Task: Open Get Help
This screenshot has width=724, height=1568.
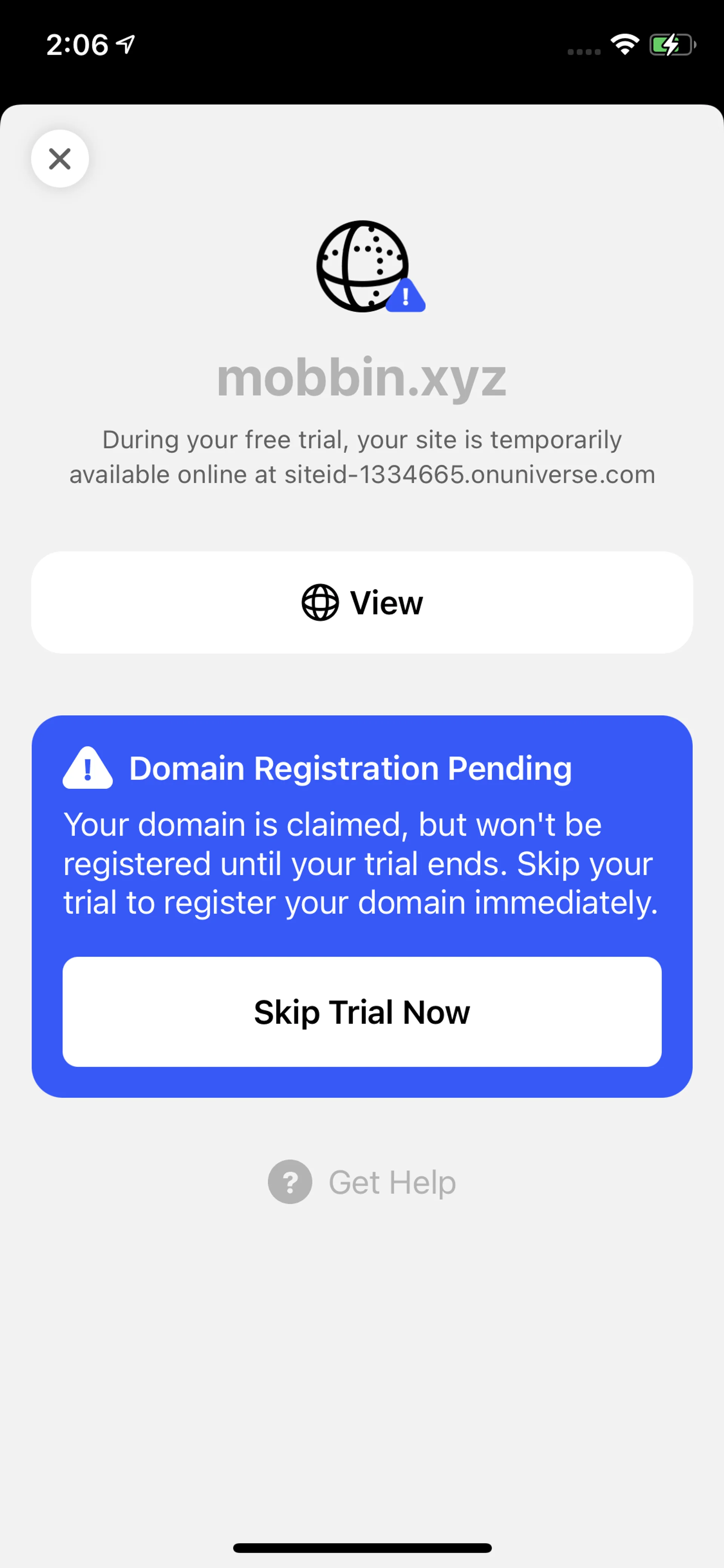Action: (362, 1182)
